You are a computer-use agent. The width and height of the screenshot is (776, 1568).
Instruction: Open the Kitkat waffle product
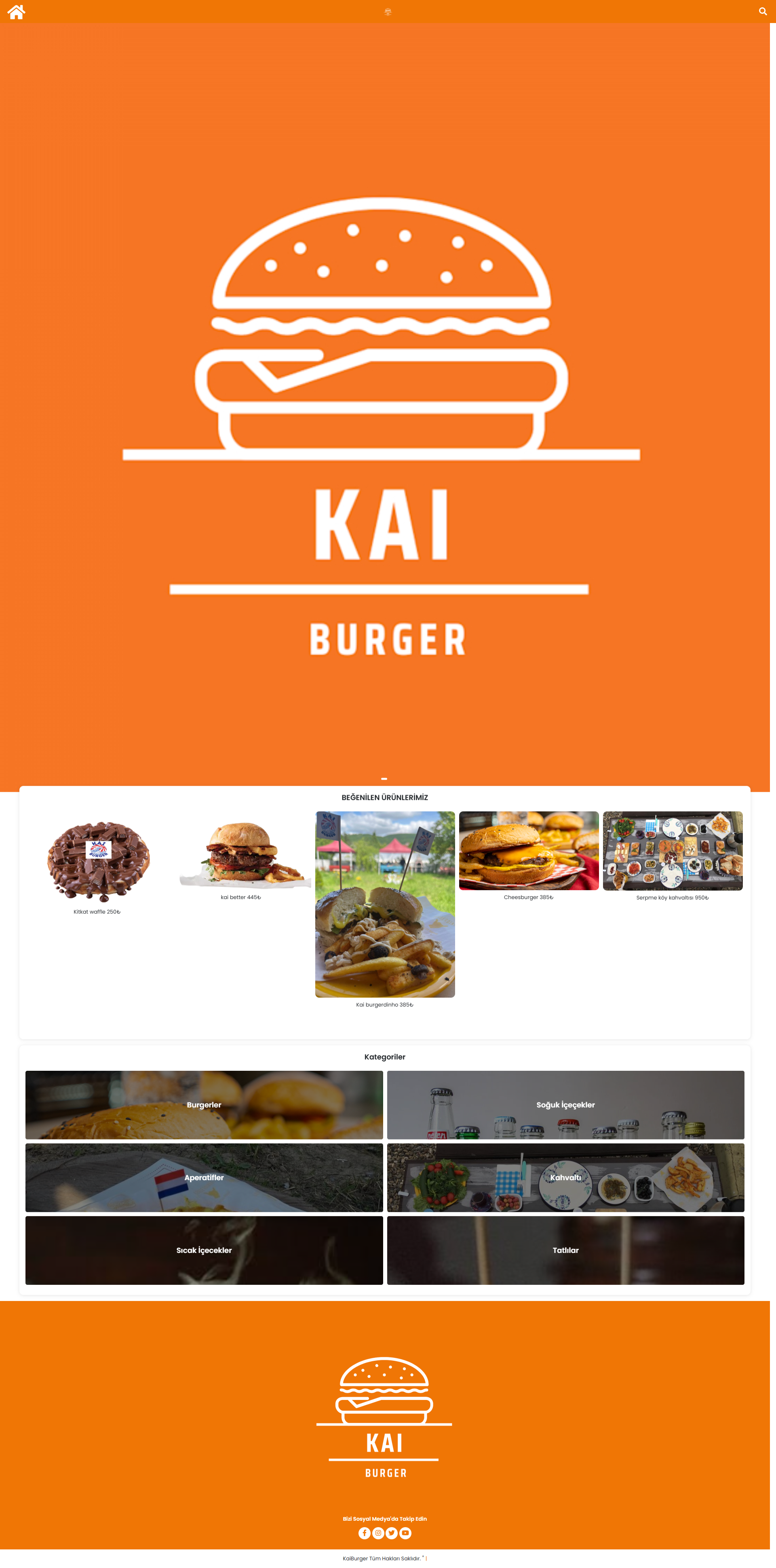(x=97, y=862)
